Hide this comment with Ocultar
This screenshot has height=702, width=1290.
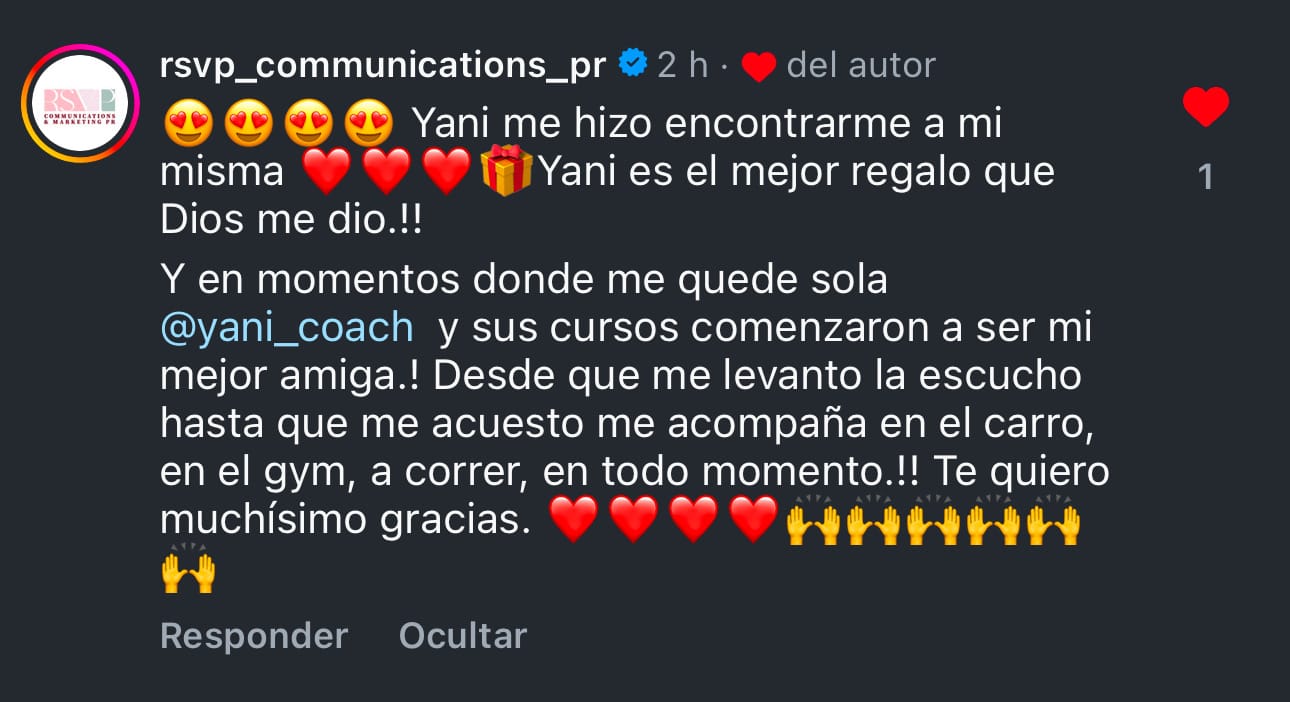click(x=462, y=635)
